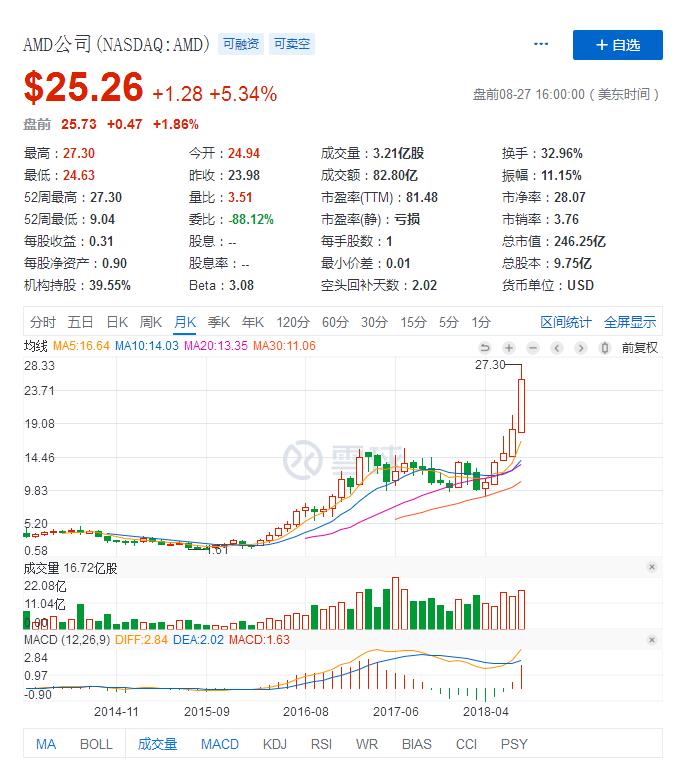Open 区间统计 interval statistics
The height and width of the screenshot is (769, 682).
pyautogui.click(x=566, y=322)
